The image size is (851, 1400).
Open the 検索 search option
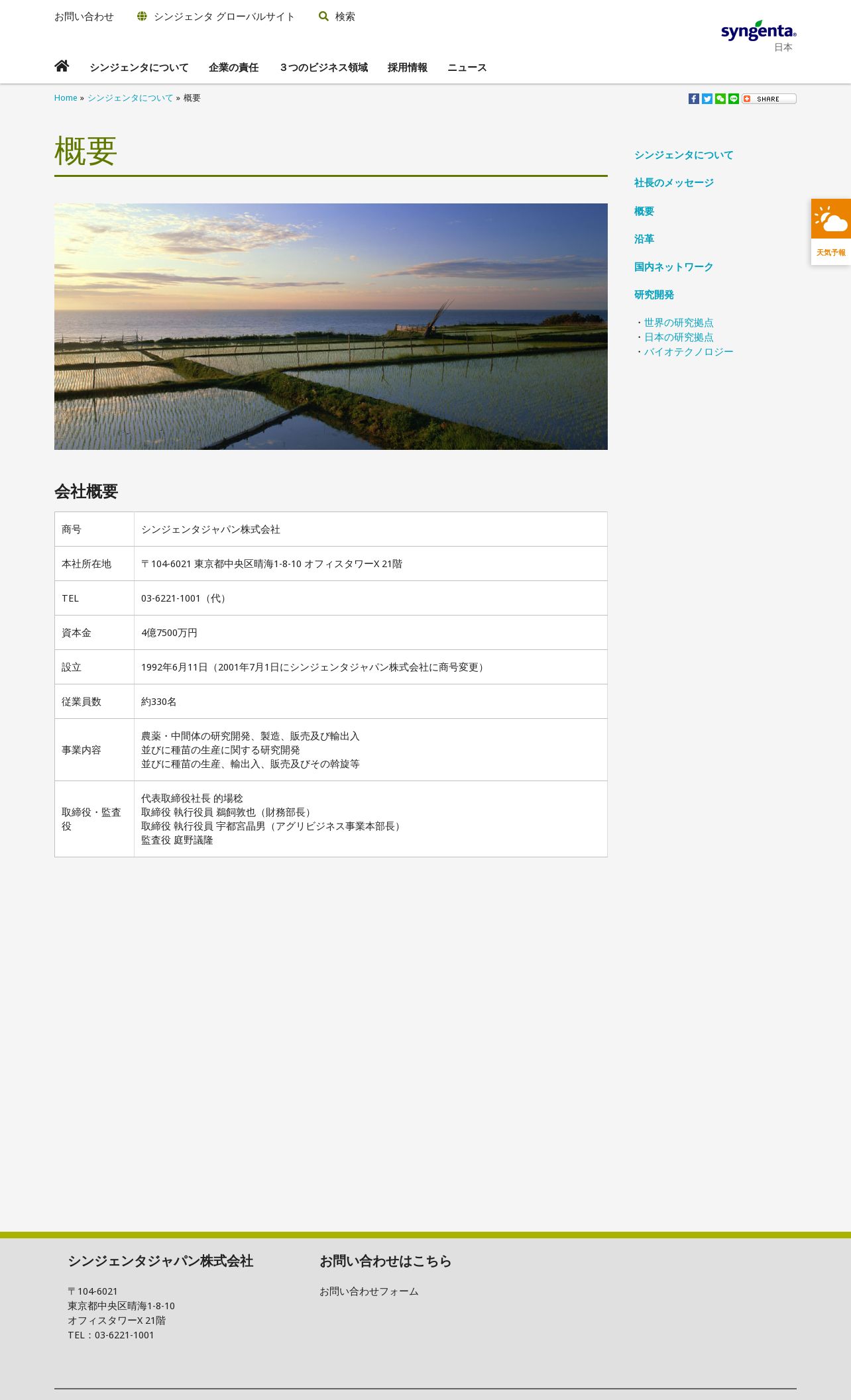click(x=337, y=17)
